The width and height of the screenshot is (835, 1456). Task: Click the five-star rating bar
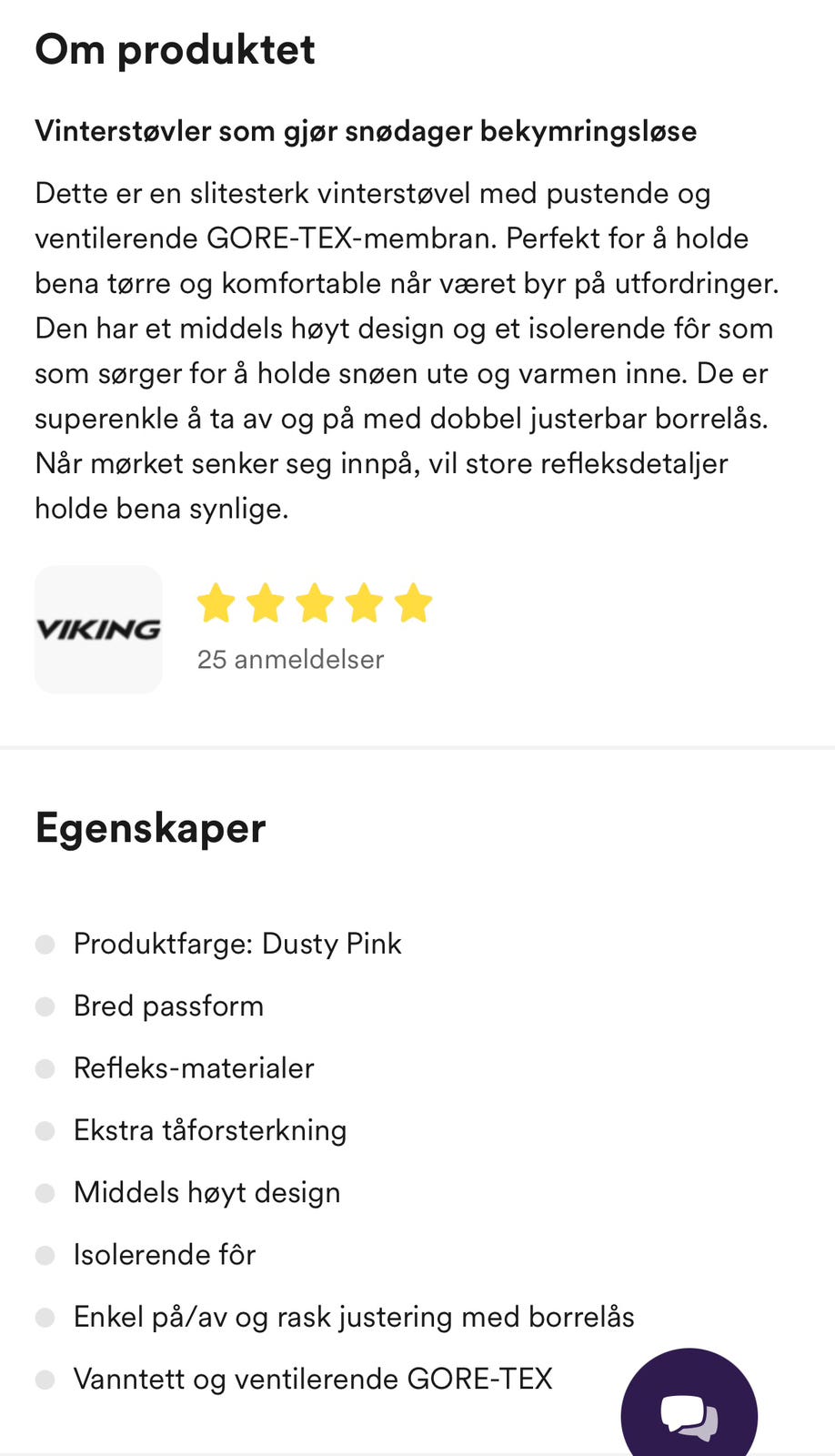pos(316,602)
